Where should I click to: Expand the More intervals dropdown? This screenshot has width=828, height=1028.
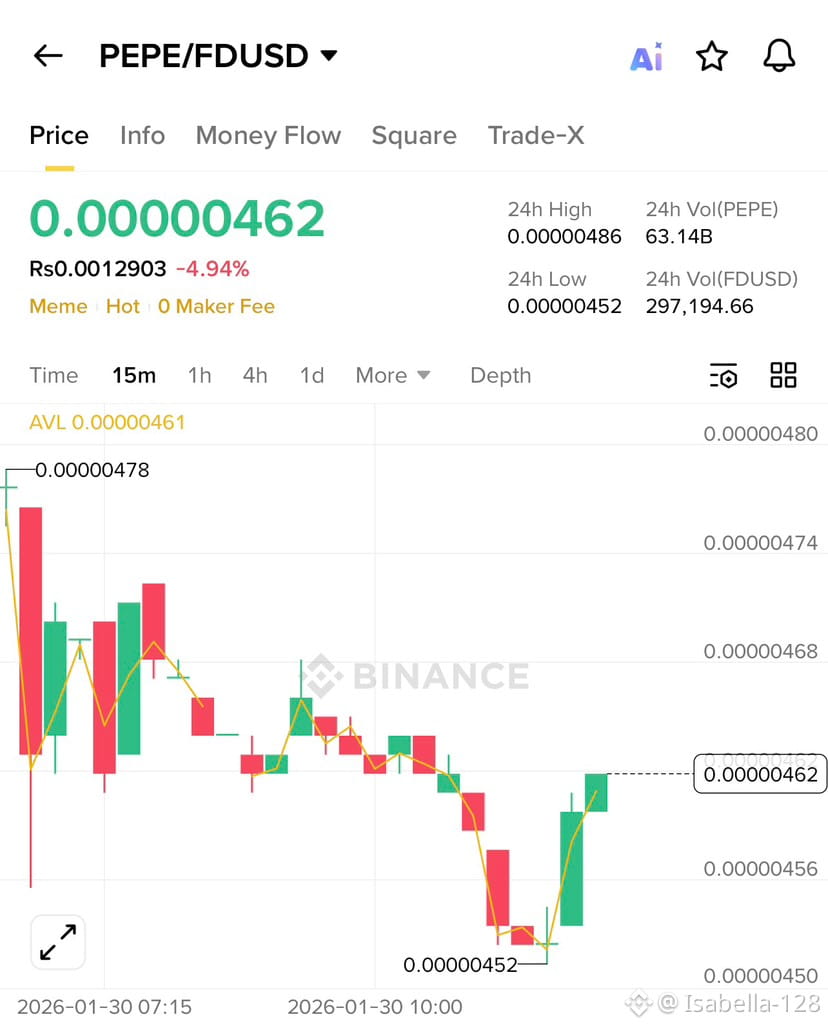(393, 375)
